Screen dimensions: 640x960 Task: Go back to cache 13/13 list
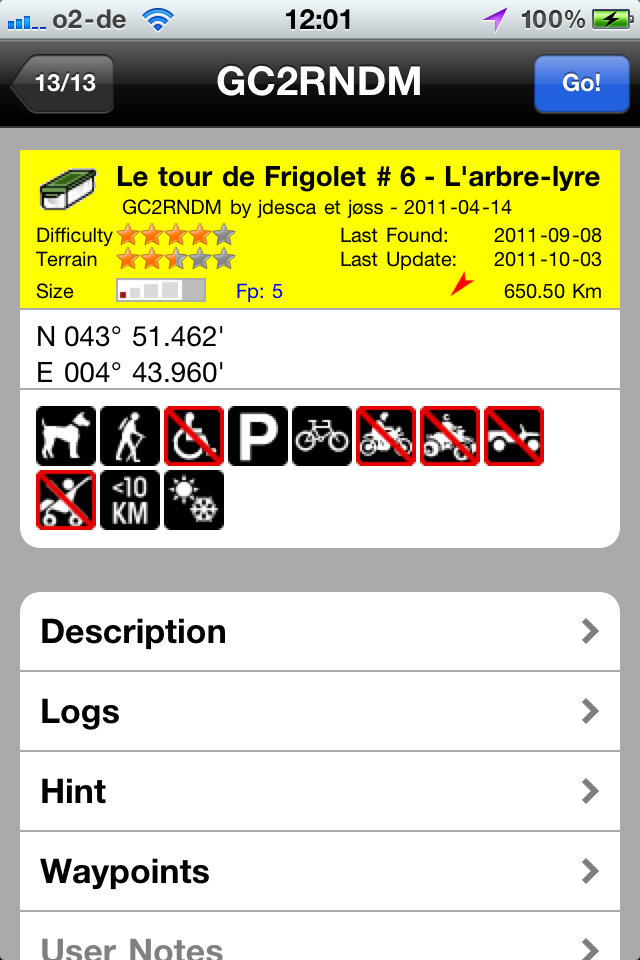click(63, 83)
